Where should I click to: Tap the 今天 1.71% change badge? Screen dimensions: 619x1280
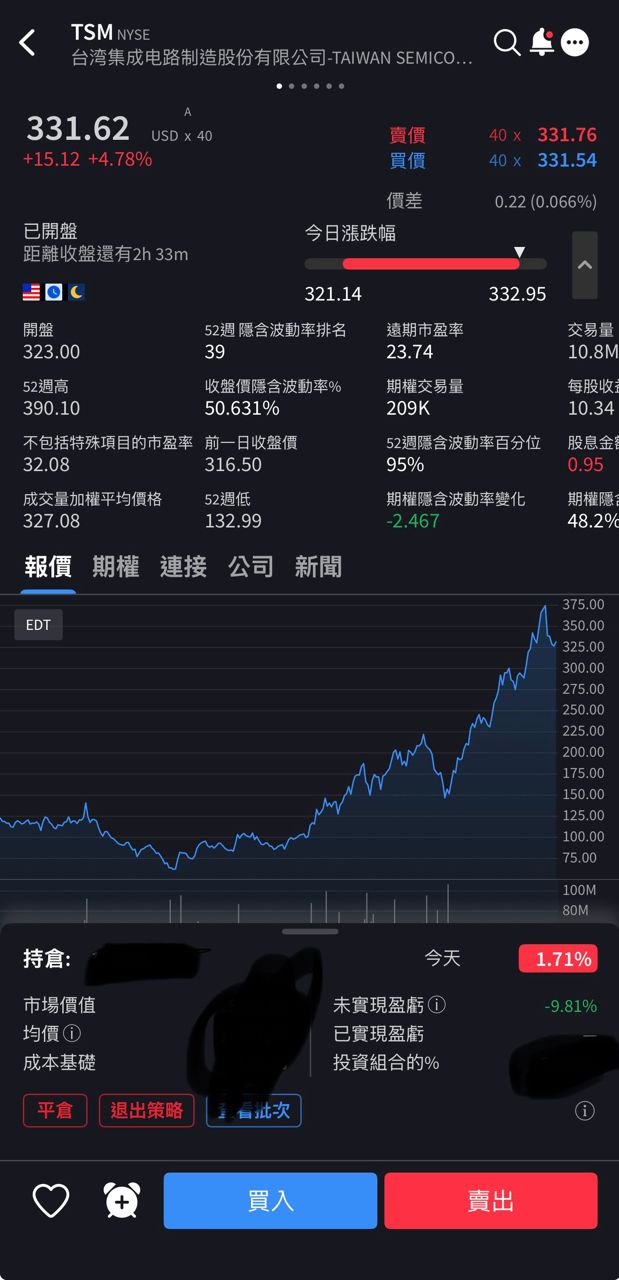557,959
